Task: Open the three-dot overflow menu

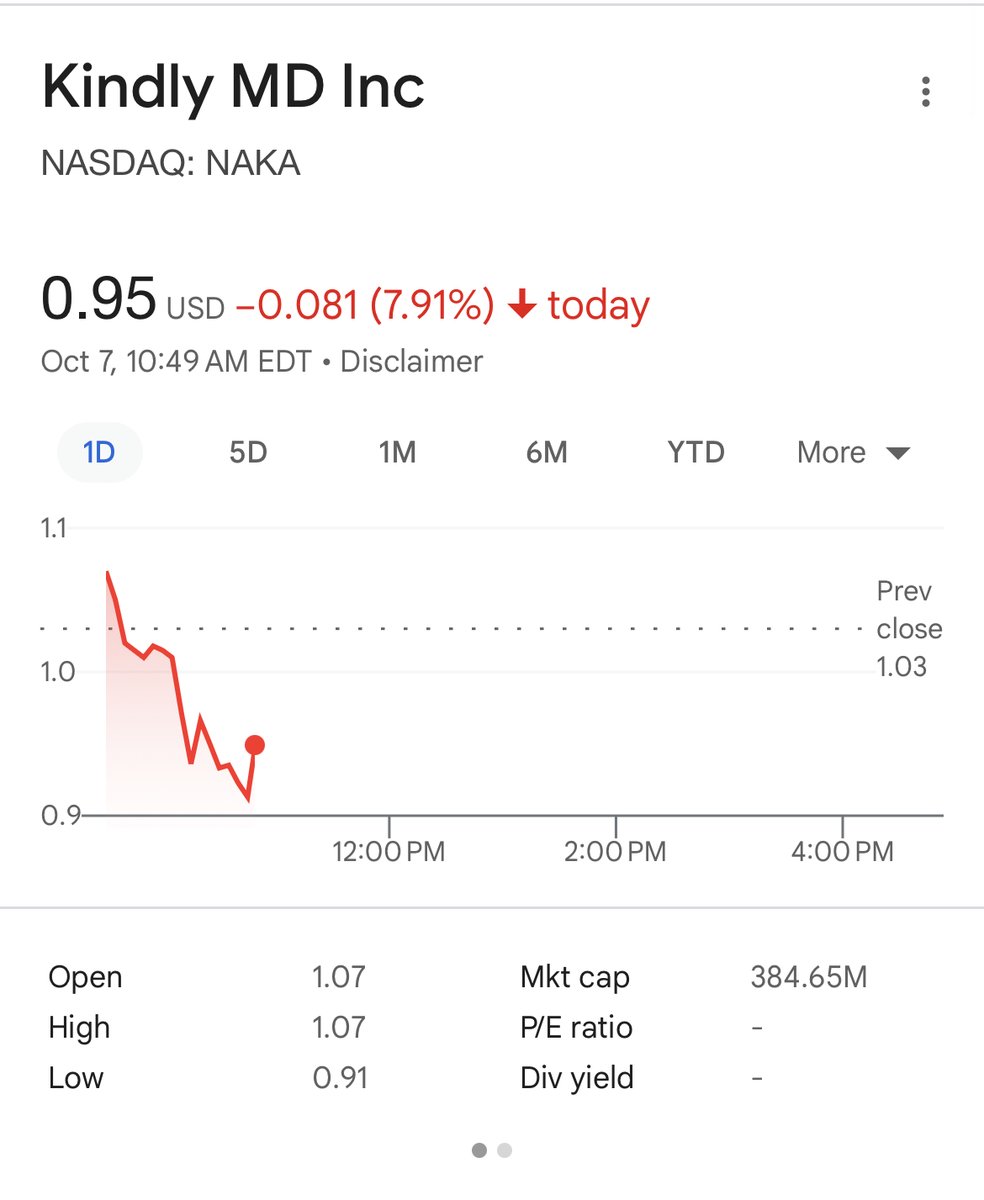Action: pos(926,92)
